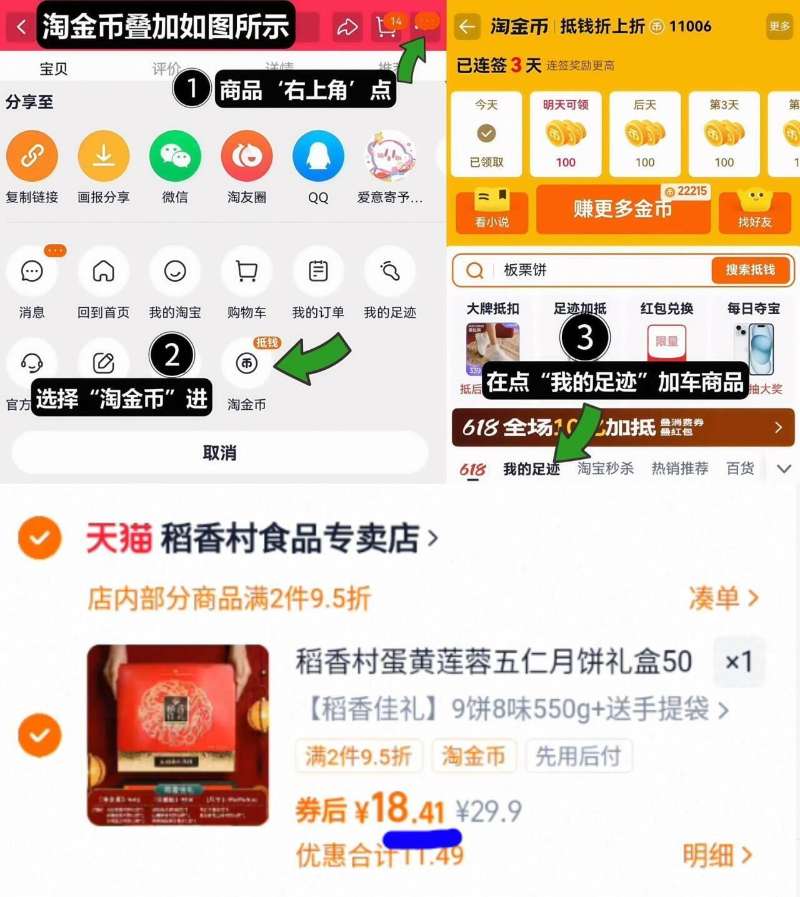Open the 我的订单 orders icon

[x=316, y=270]
